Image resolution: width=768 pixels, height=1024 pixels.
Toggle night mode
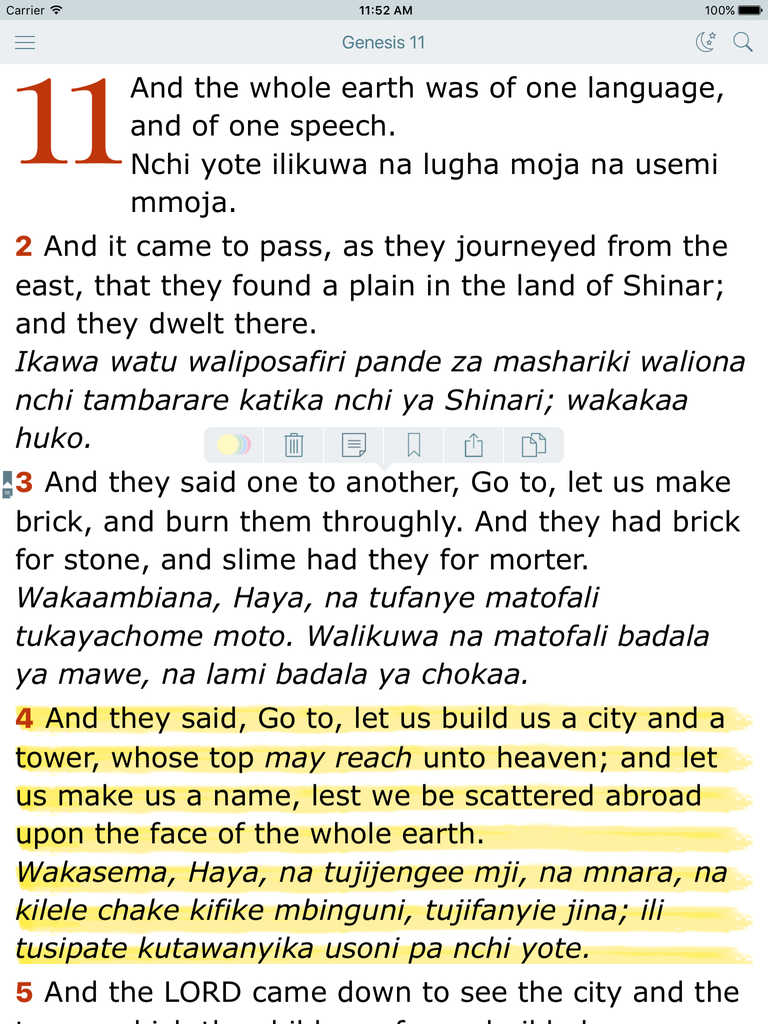[x=706, y=42]
